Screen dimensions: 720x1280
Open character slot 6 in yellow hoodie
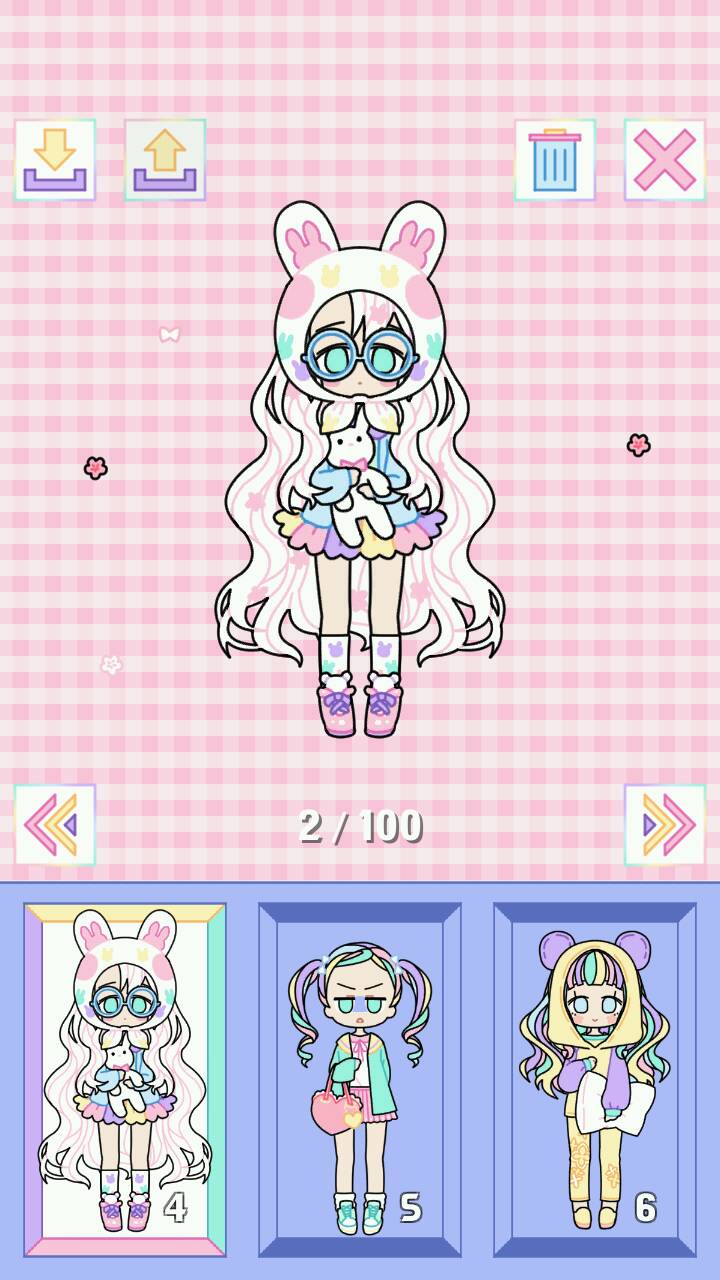[595, 1080]
